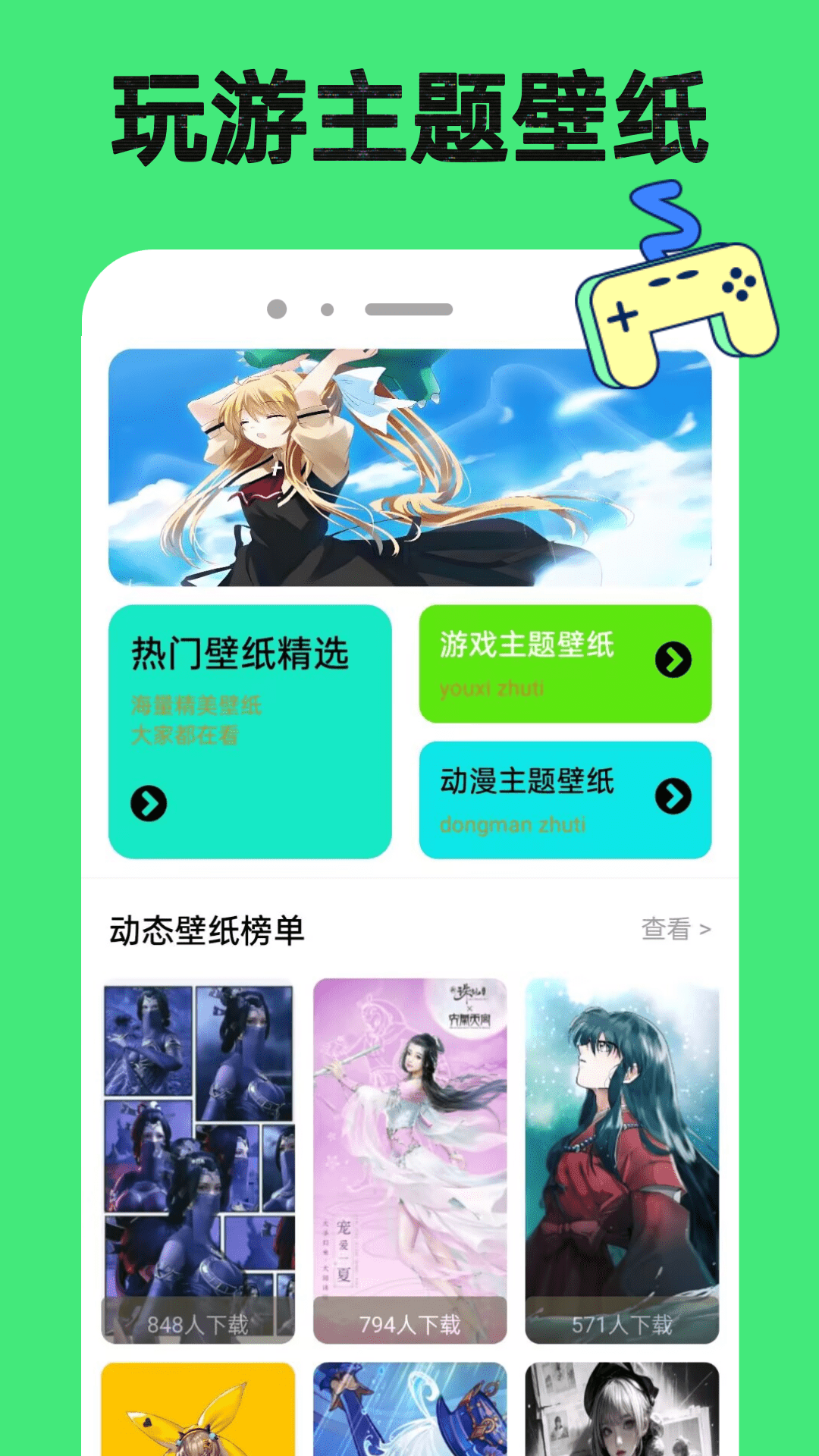This screenshot has width=819, height=1456.
Task: Open the 游戏主题壁纸 category
Action: (x=565, y=661)
